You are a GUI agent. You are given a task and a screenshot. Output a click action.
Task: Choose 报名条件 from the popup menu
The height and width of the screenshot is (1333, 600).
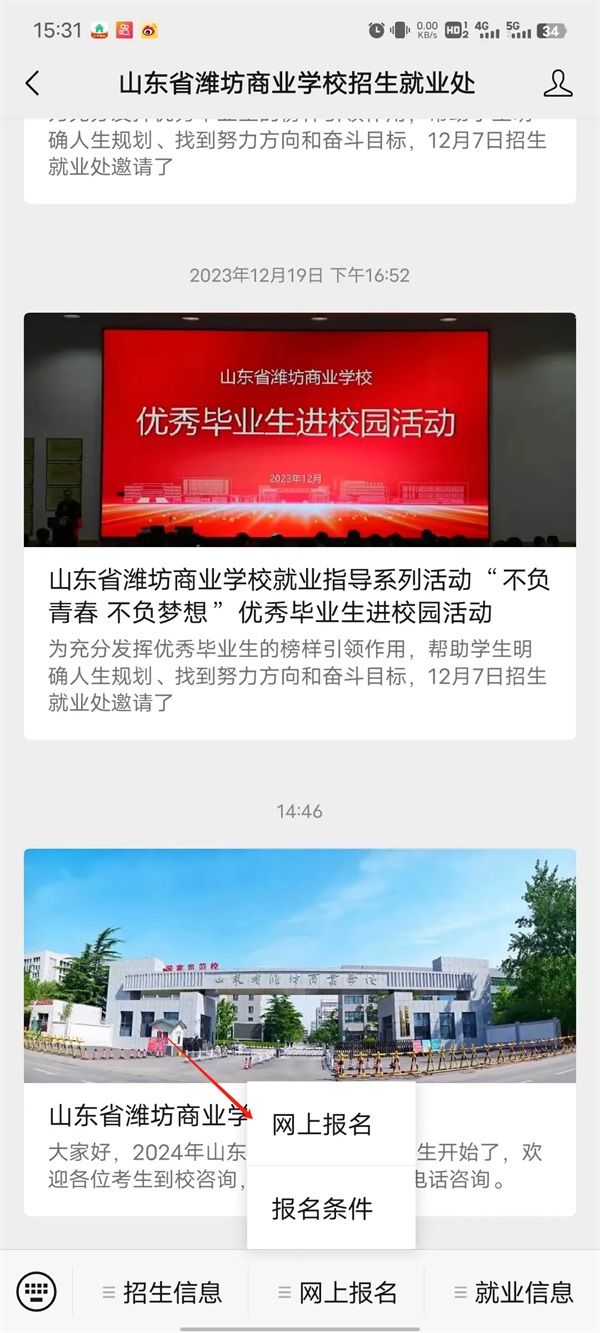tap(322, 1208)
